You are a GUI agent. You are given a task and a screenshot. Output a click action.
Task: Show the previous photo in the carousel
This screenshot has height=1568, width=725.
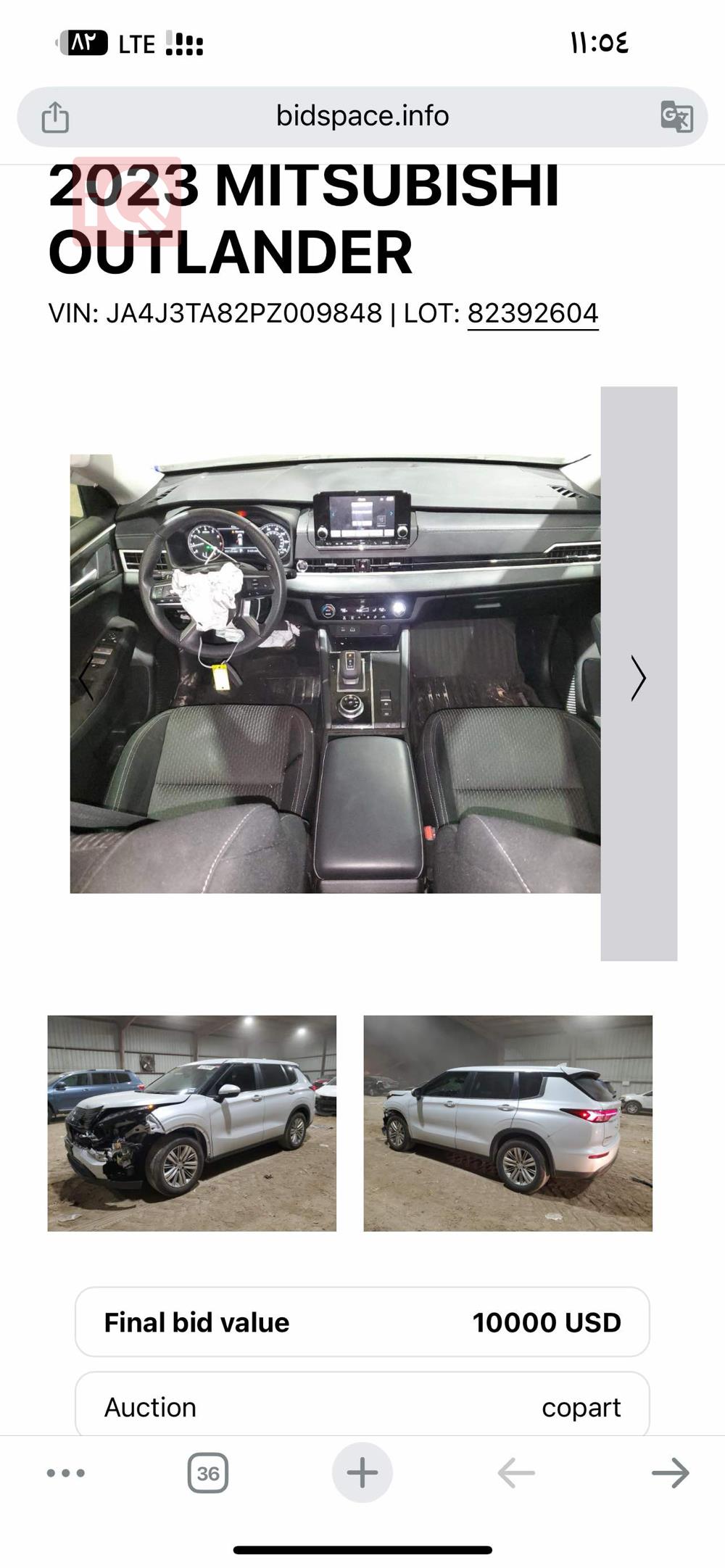pos(86,679)
